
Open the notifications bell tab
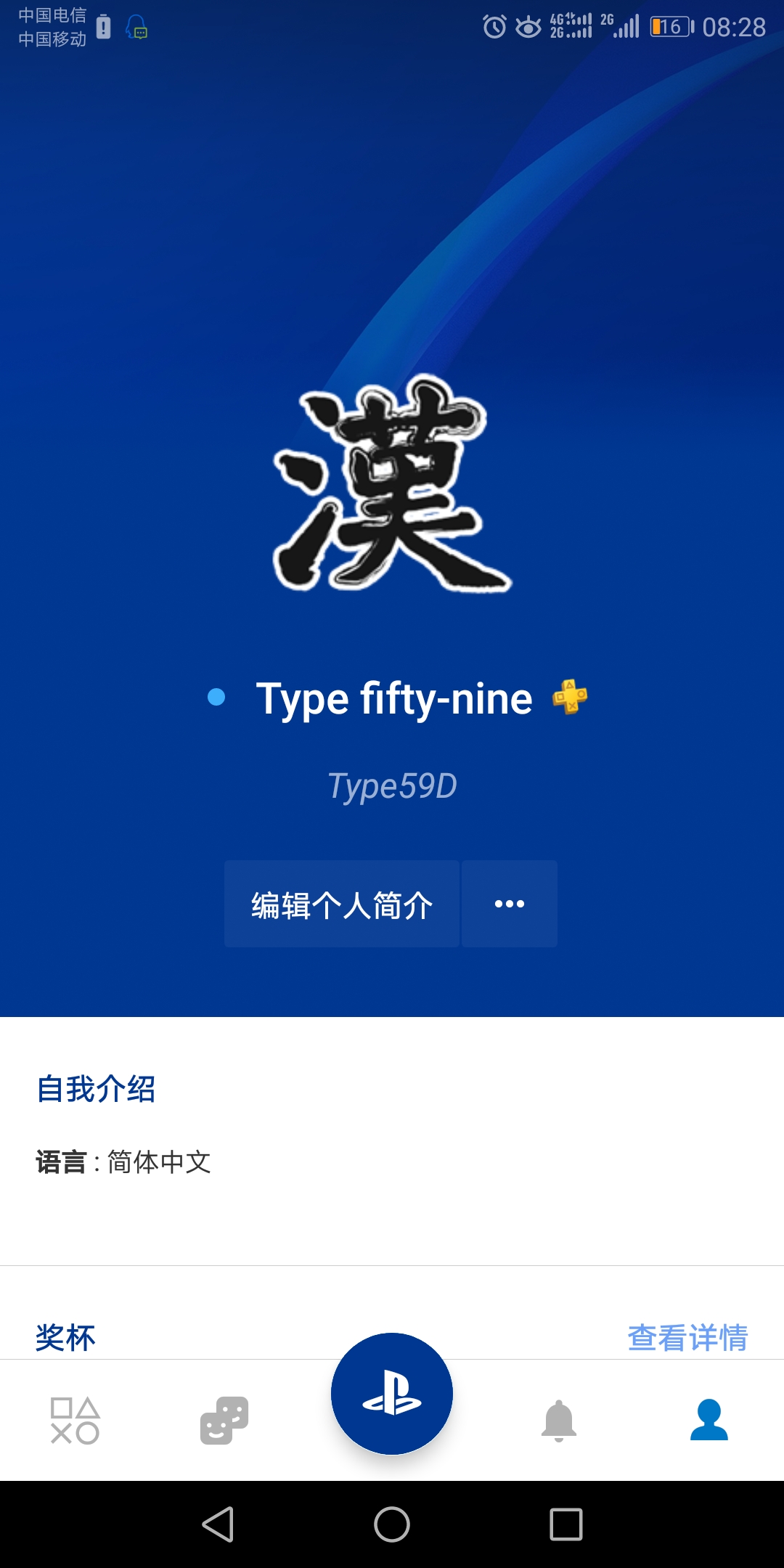559,1421
